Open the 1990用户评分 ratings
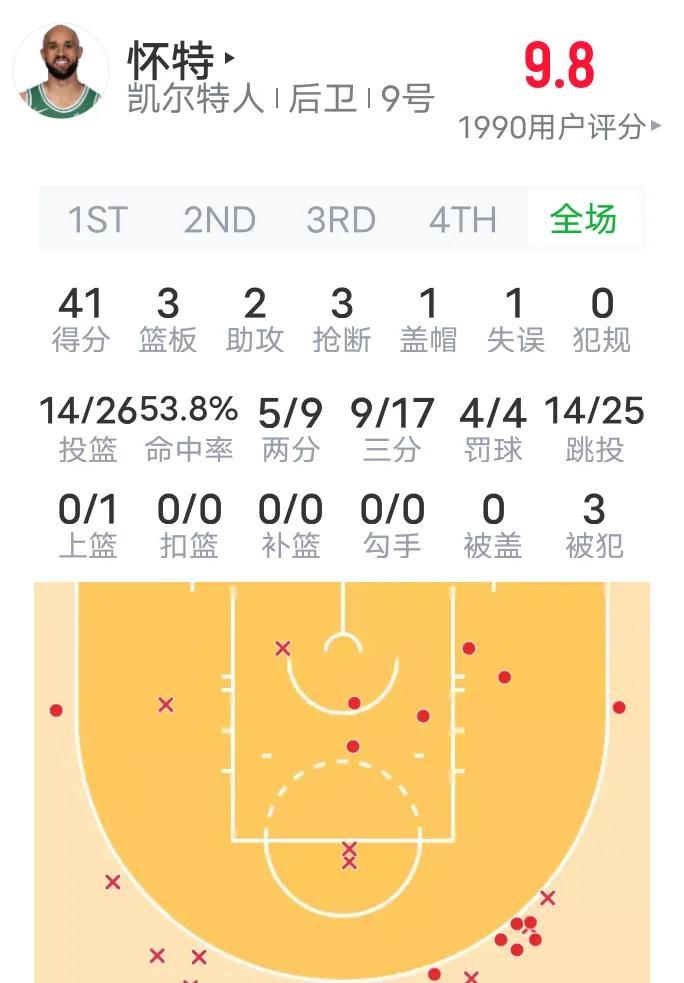This screenshot has height=983, width=684. coord(558,127)
